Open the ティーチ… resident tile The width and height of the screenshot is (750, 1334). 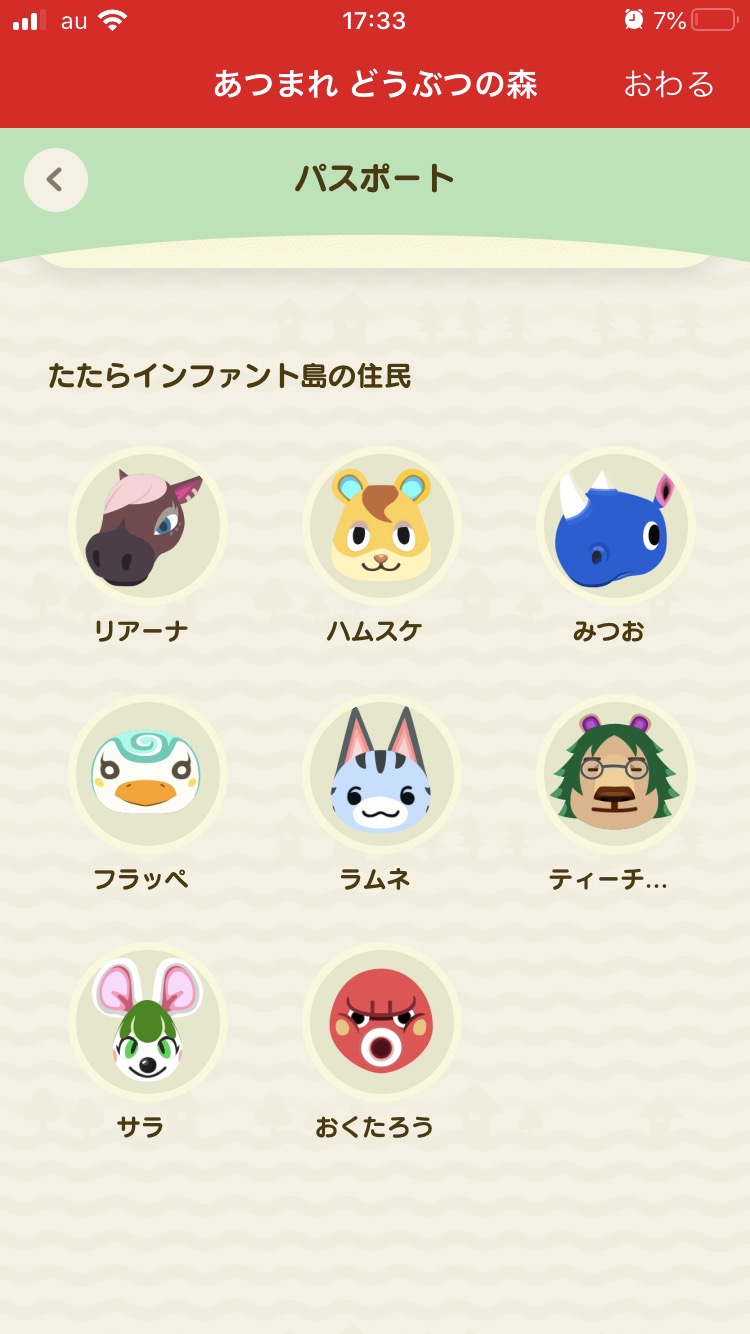[615, 775]
